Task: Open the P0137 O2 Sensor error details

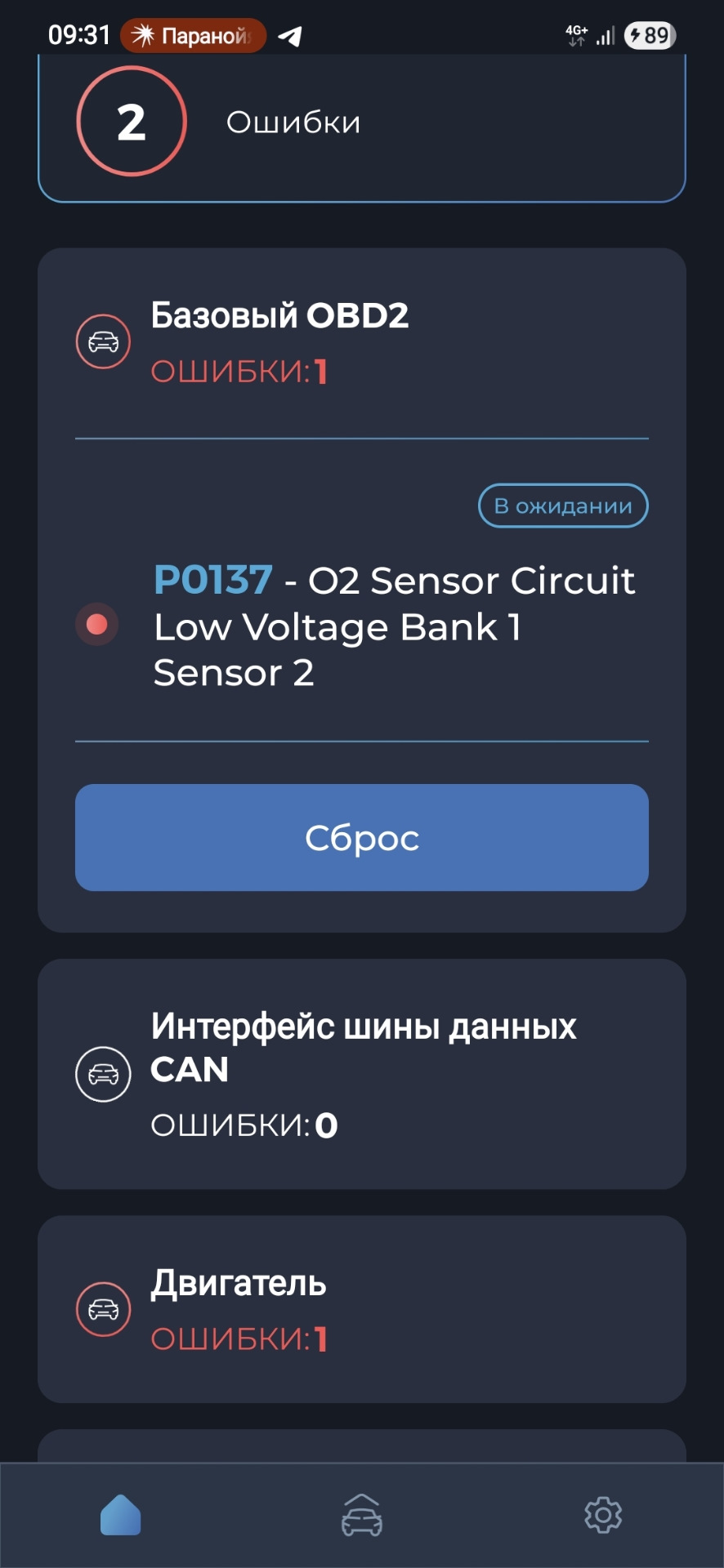Action: click(392, 626)
